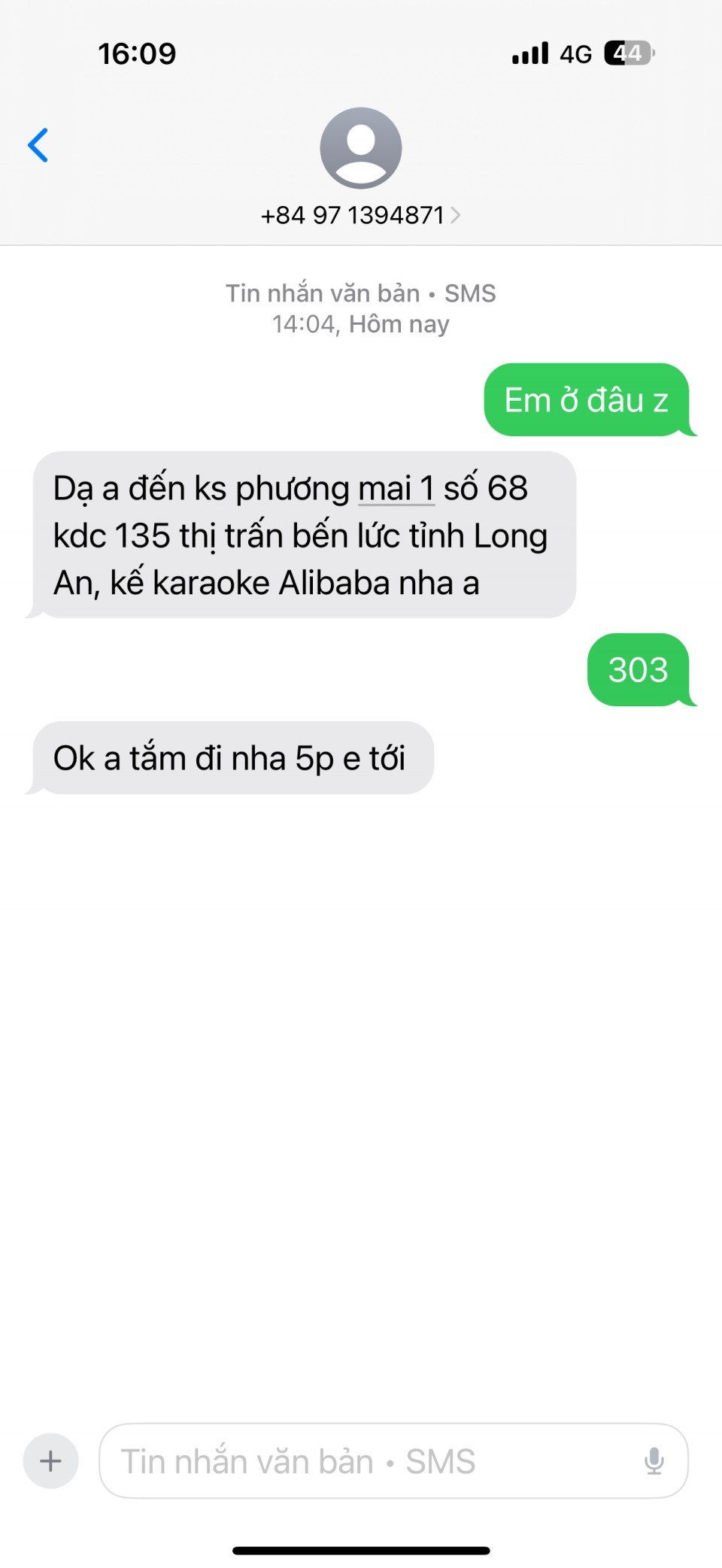This screenshot has height=1568, width=722.
Task: Tap the underlined "mai 1" link
Action: tap(396, 489)
